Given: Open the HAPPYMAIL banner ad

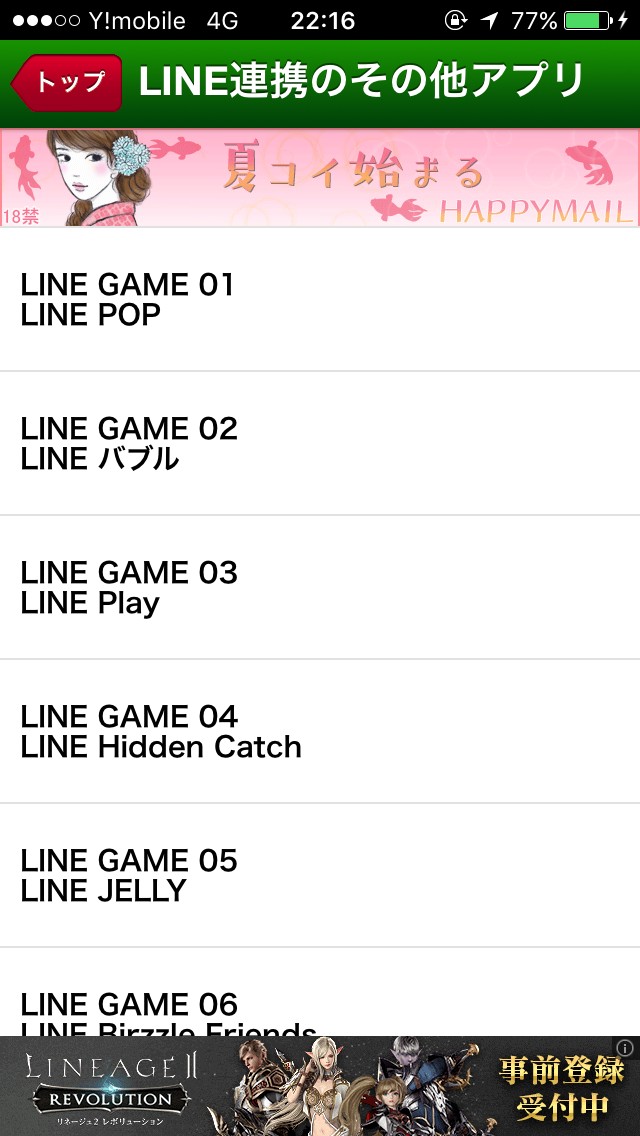Looking at the screenshot, I should pos(320,178).
